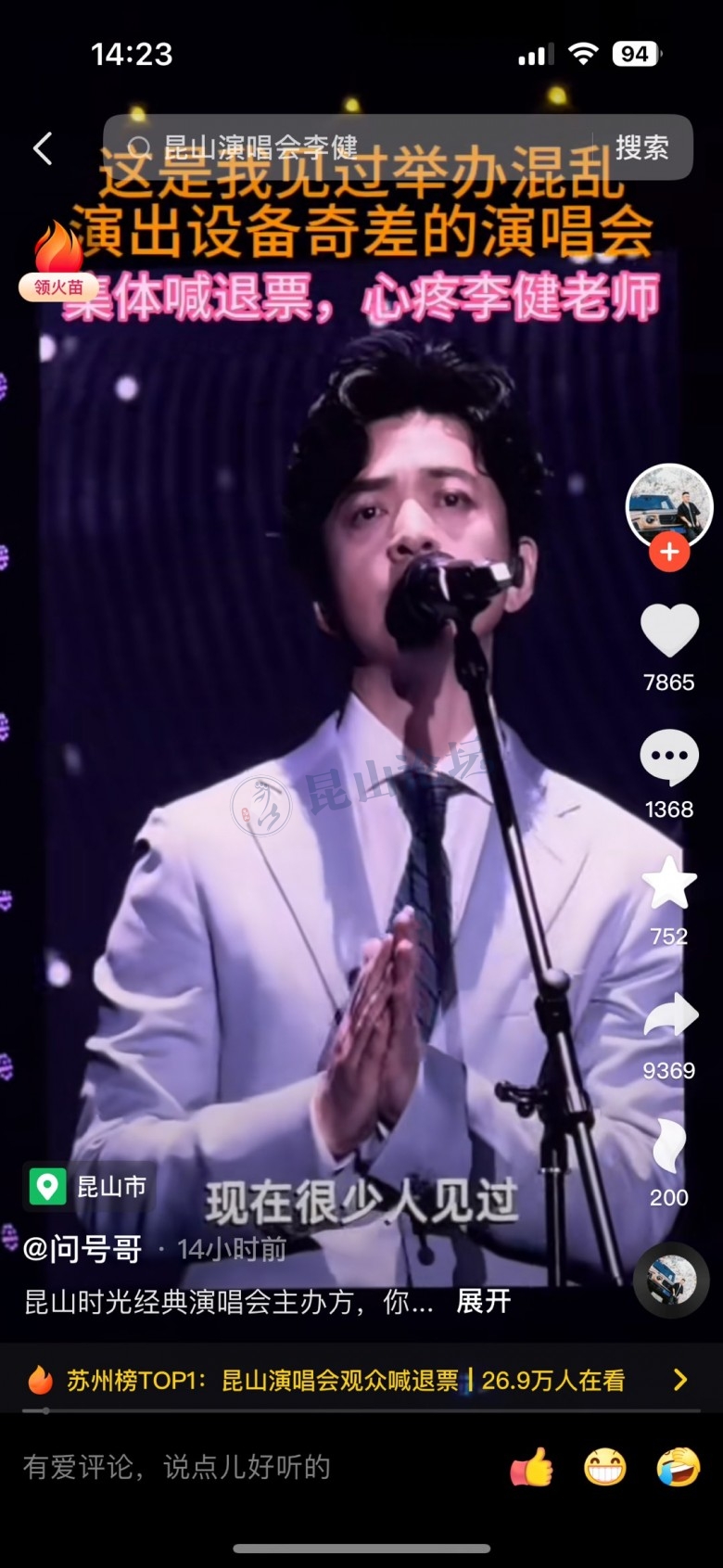Go back with the top-left arrow
The width and height of the screenshot is (723, 1568).
(x=43, y=148)
